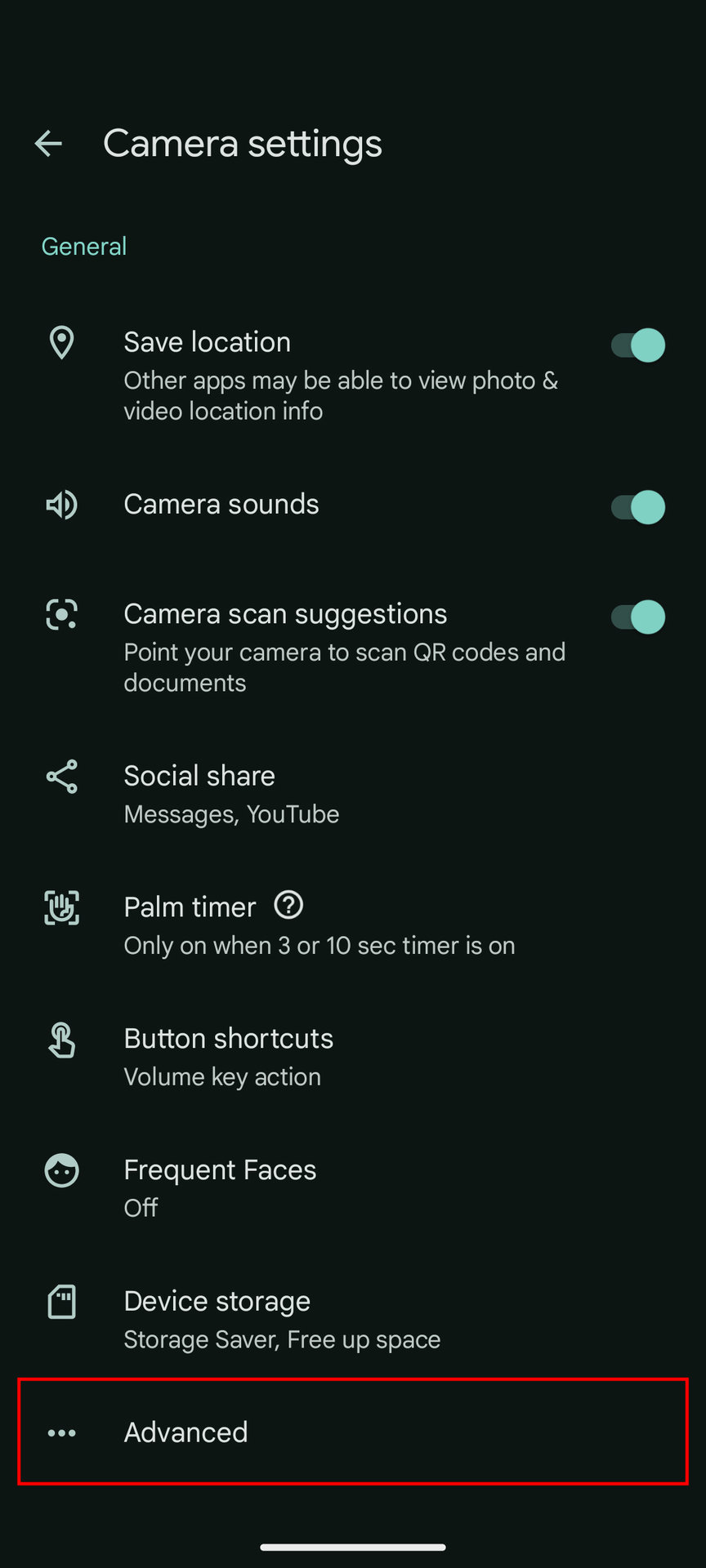Turn off the Save location switch
Viewport: 706px width, 1568px height.
point(637,345)
